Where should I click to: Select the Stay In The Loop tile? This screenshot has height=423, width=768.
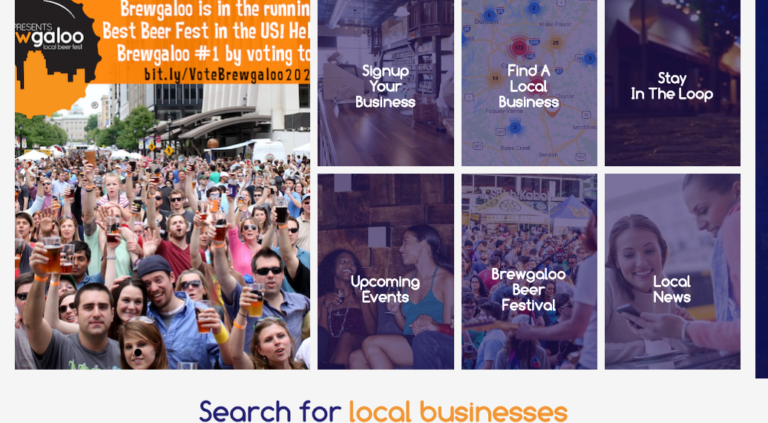click(672, 85)
